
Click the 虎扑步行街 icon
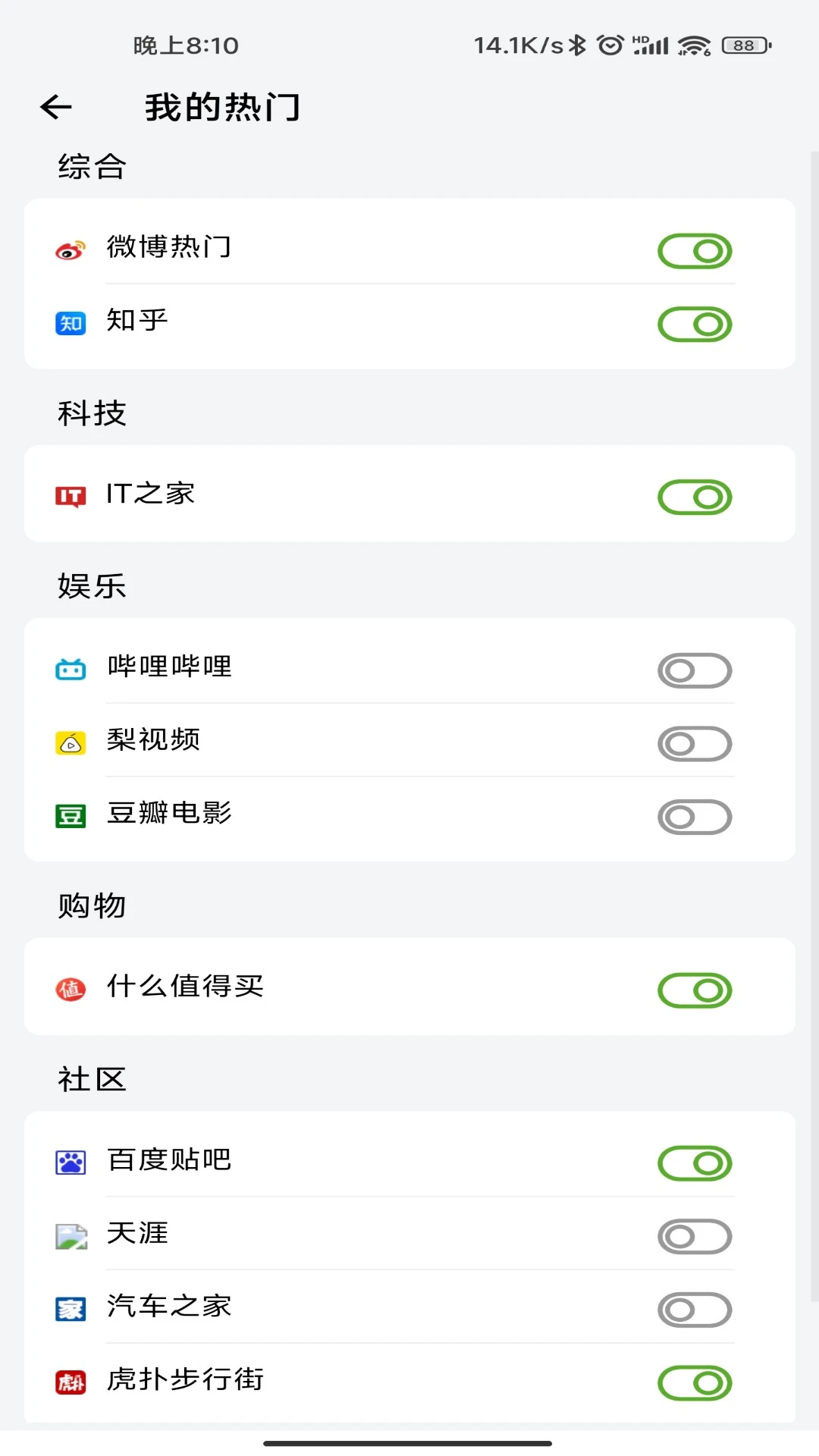[72, 1380]
